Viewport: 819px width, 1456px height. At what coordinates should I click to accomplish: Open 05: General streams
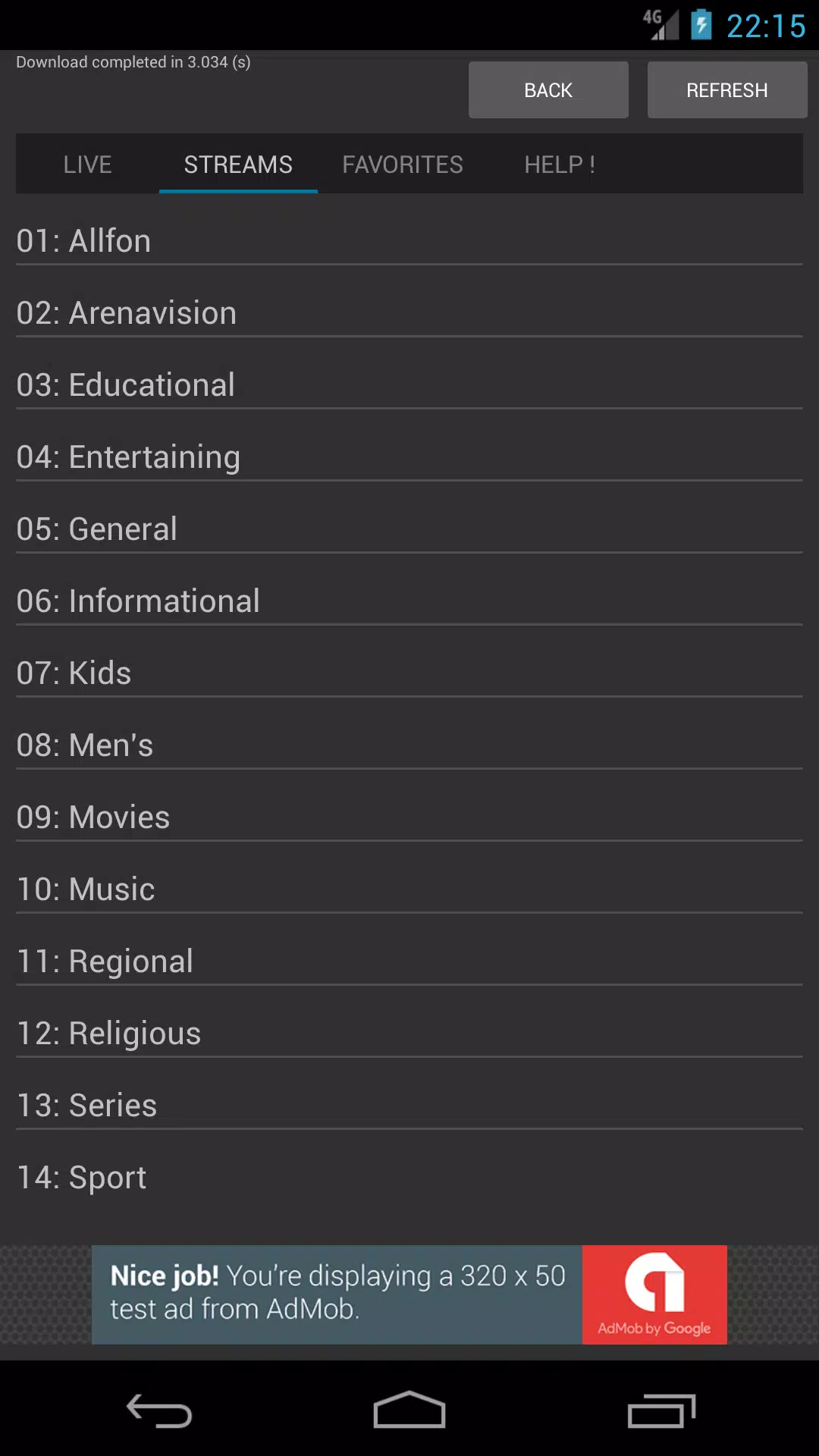409,529
